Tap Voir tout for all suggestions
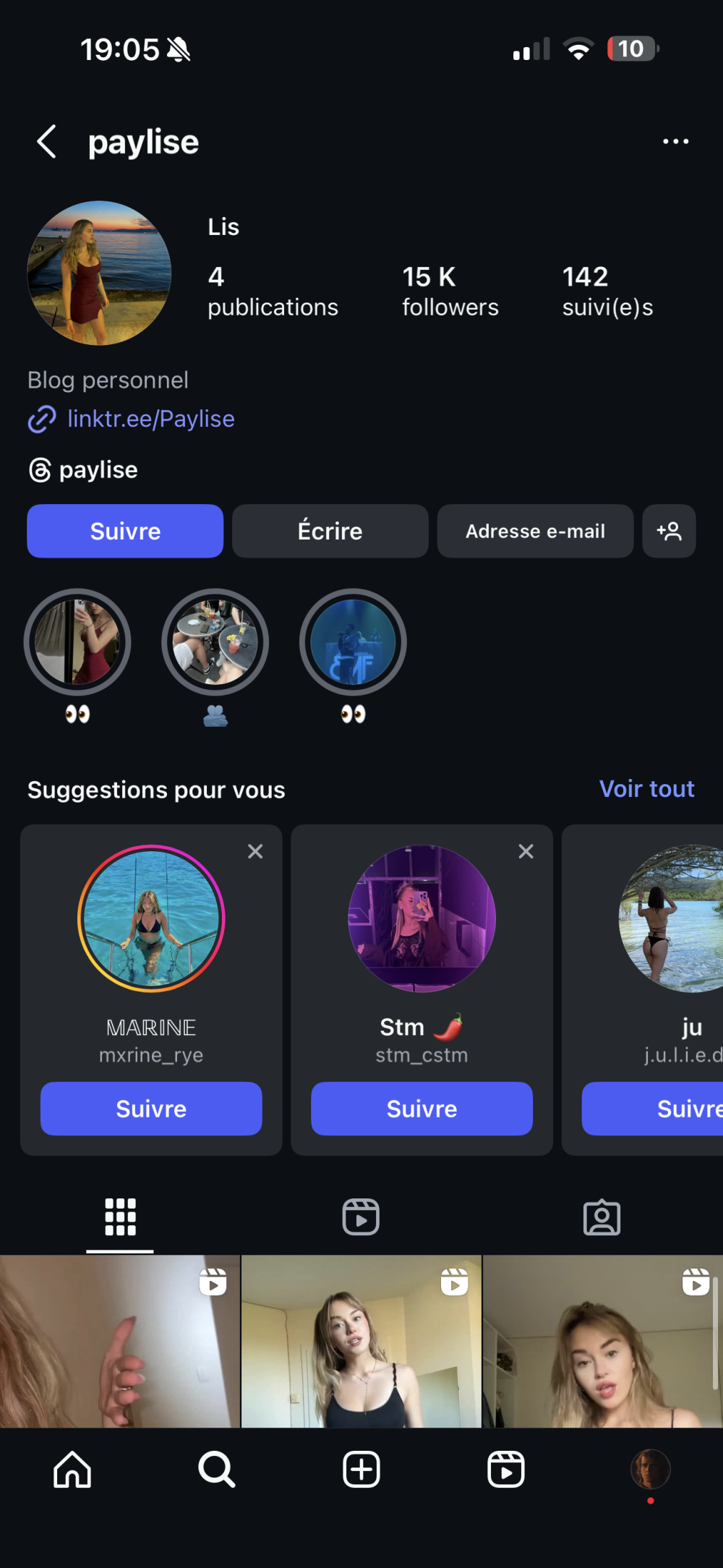 pyautogui.click(x=646, y=788)
